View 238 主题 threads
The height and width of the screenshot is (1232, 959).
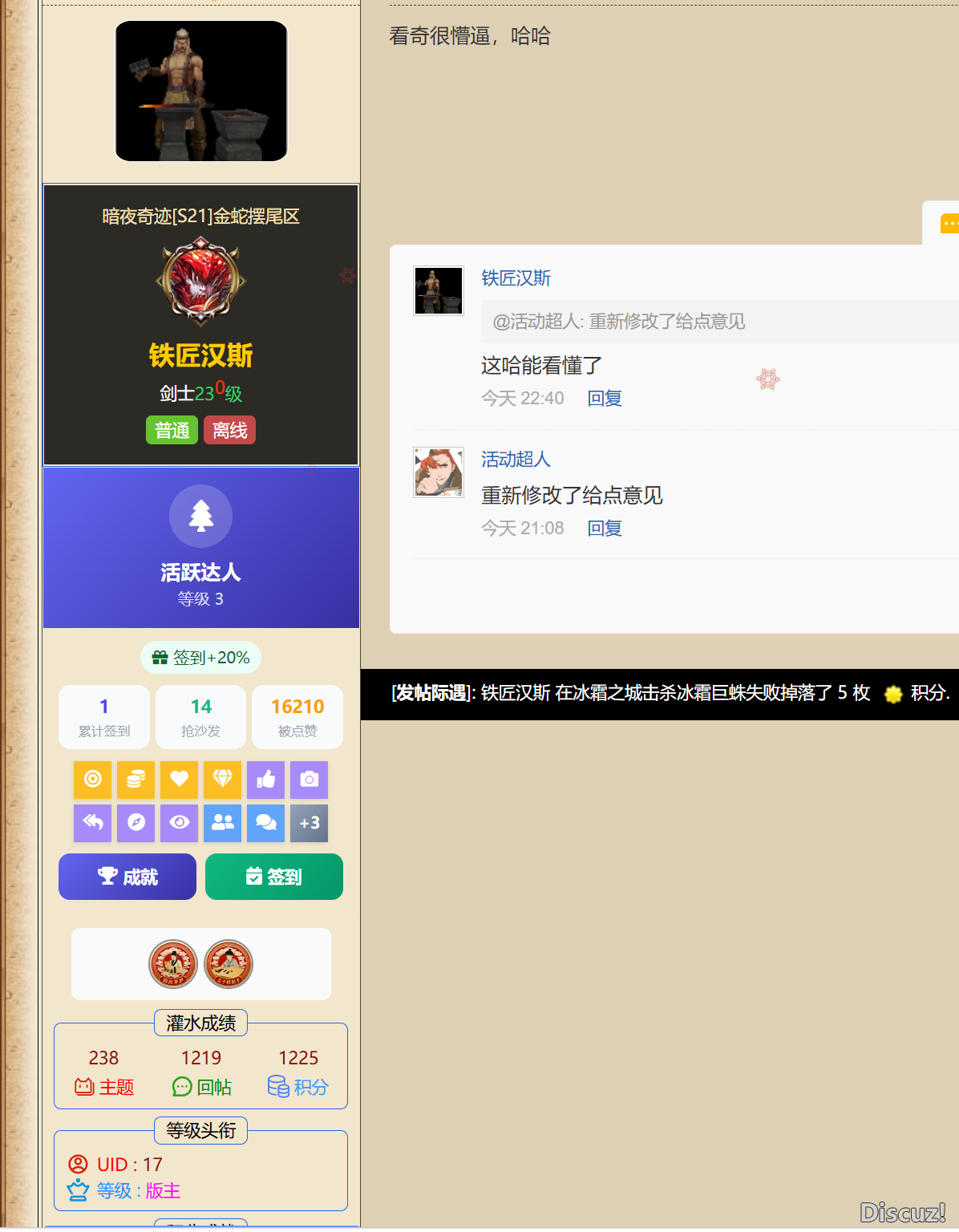pos(104,1072)
